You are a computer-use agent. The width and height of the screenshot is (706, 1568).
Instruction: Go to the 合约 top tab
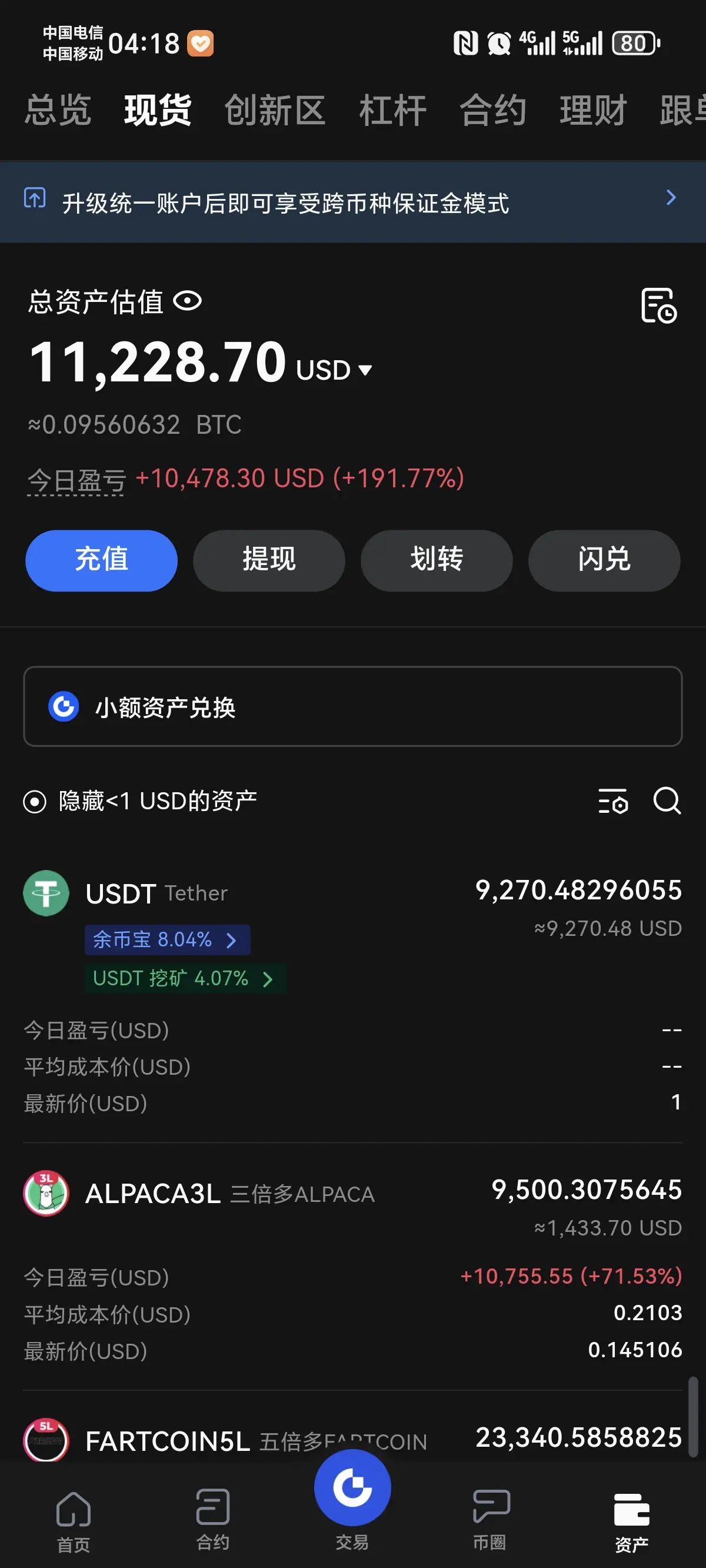[x=492, y=111]
